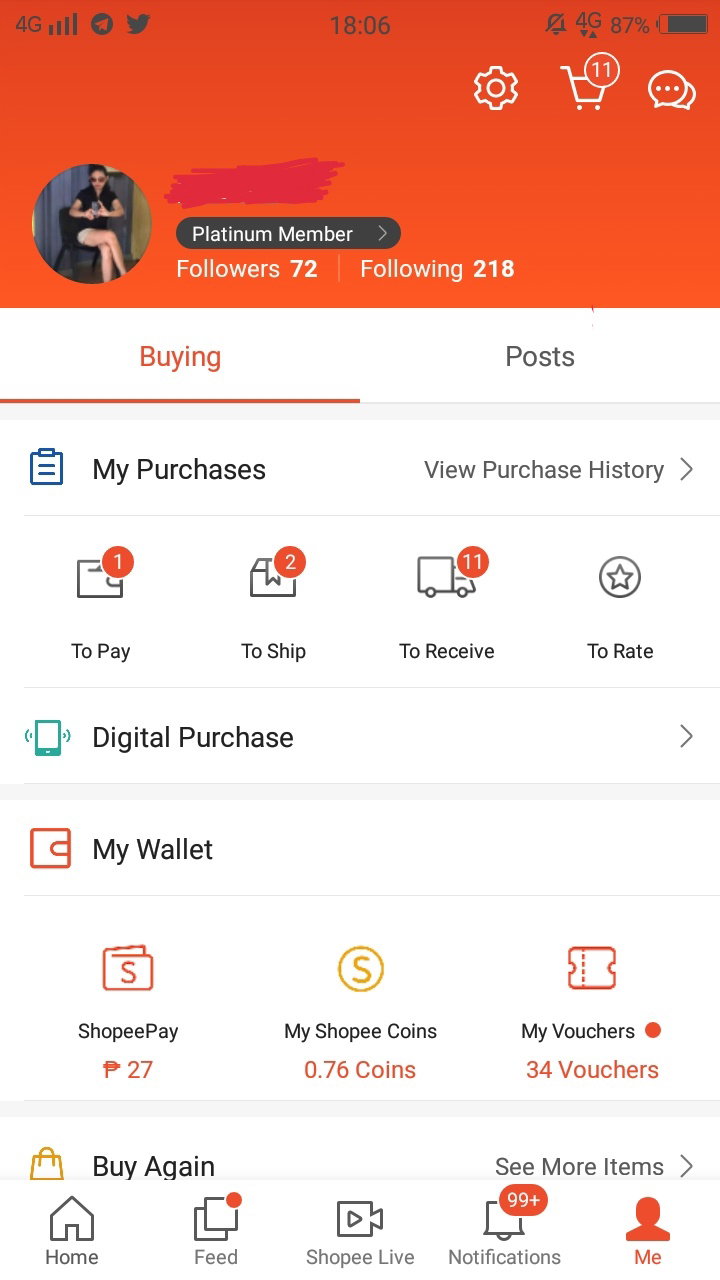The width and height of the screenshot is (720, 1280).
Task: Tap the Platinum Member badge
Action: click(288, 234)
